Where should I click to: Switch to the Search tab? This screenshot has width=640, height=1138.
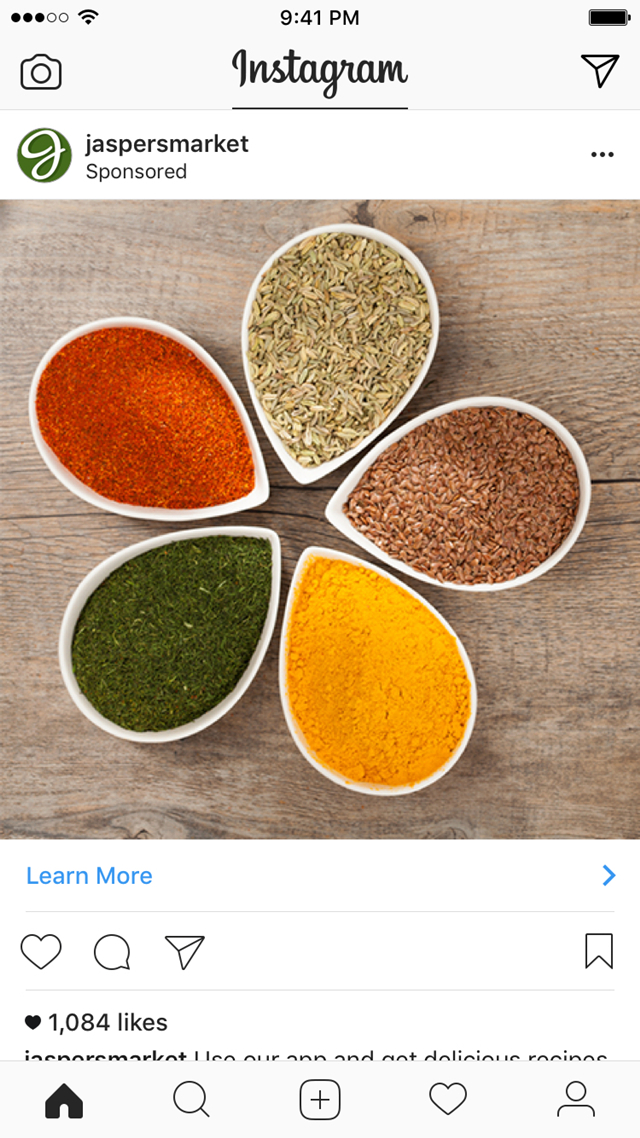(x=191, y=1100)
